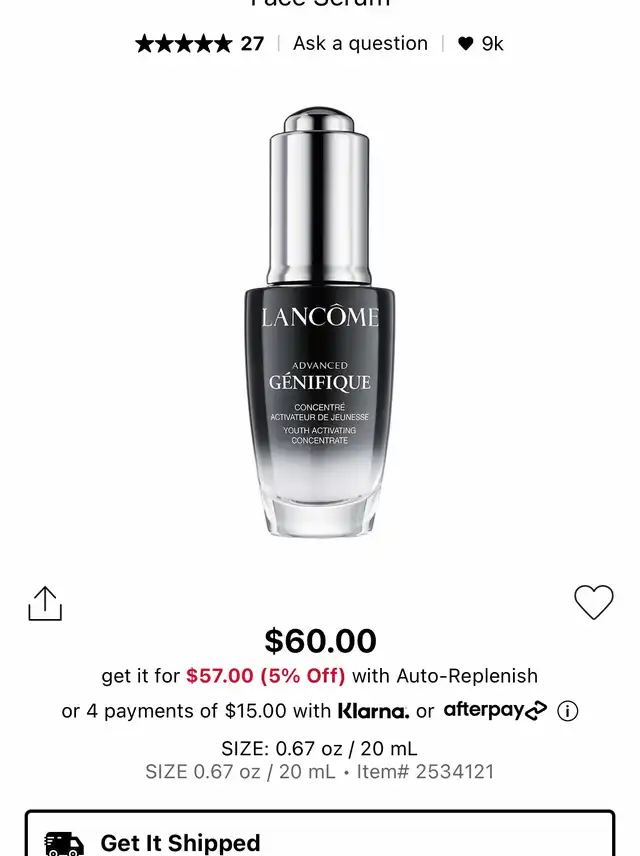640x856 pixels.
Task: Open the Génifique serum product image
Action: pyautogui.click(x=320, y=325)
